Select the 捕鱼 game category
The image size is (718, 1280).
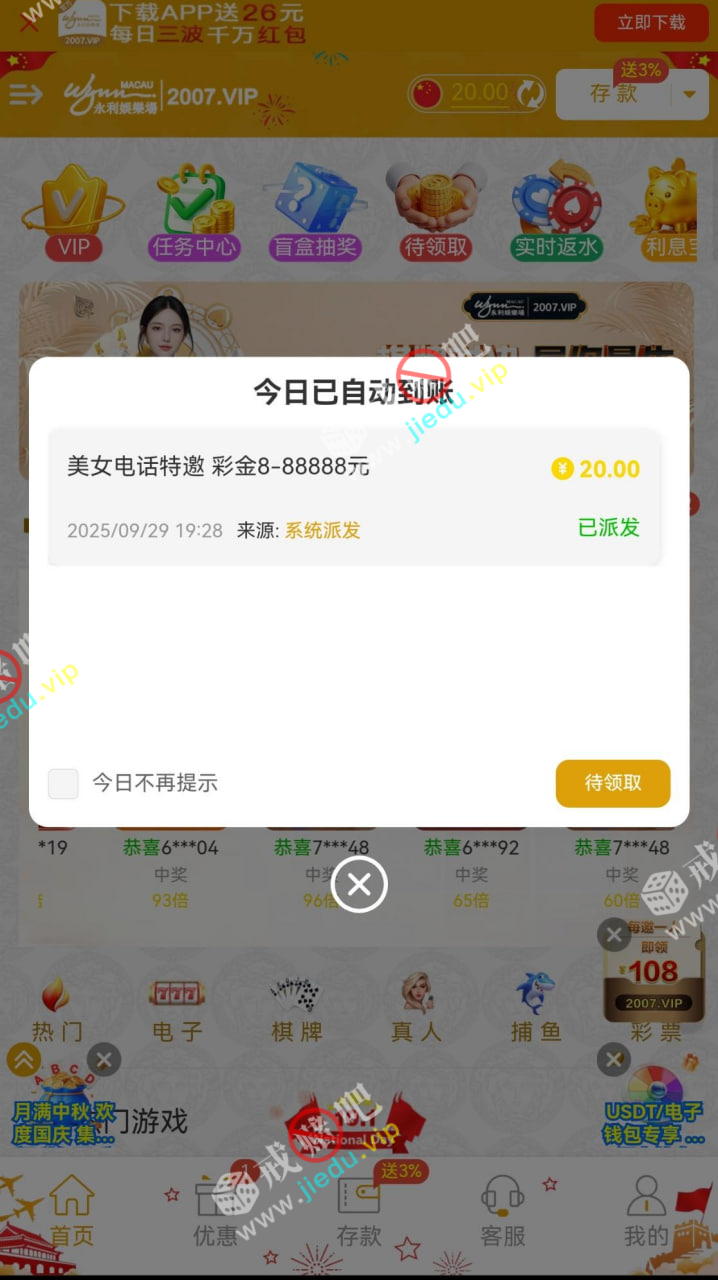(536, 1008)
